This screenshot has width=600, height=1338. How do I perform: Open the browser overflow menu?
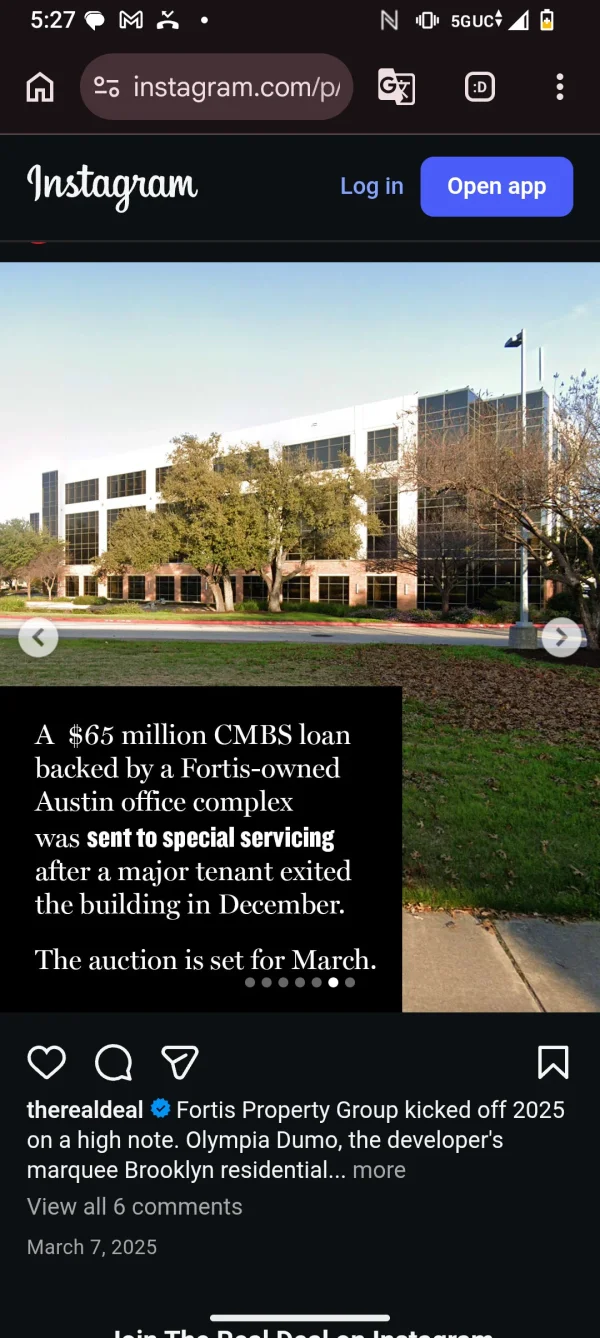pyautogui.click(x=559, y=87)
